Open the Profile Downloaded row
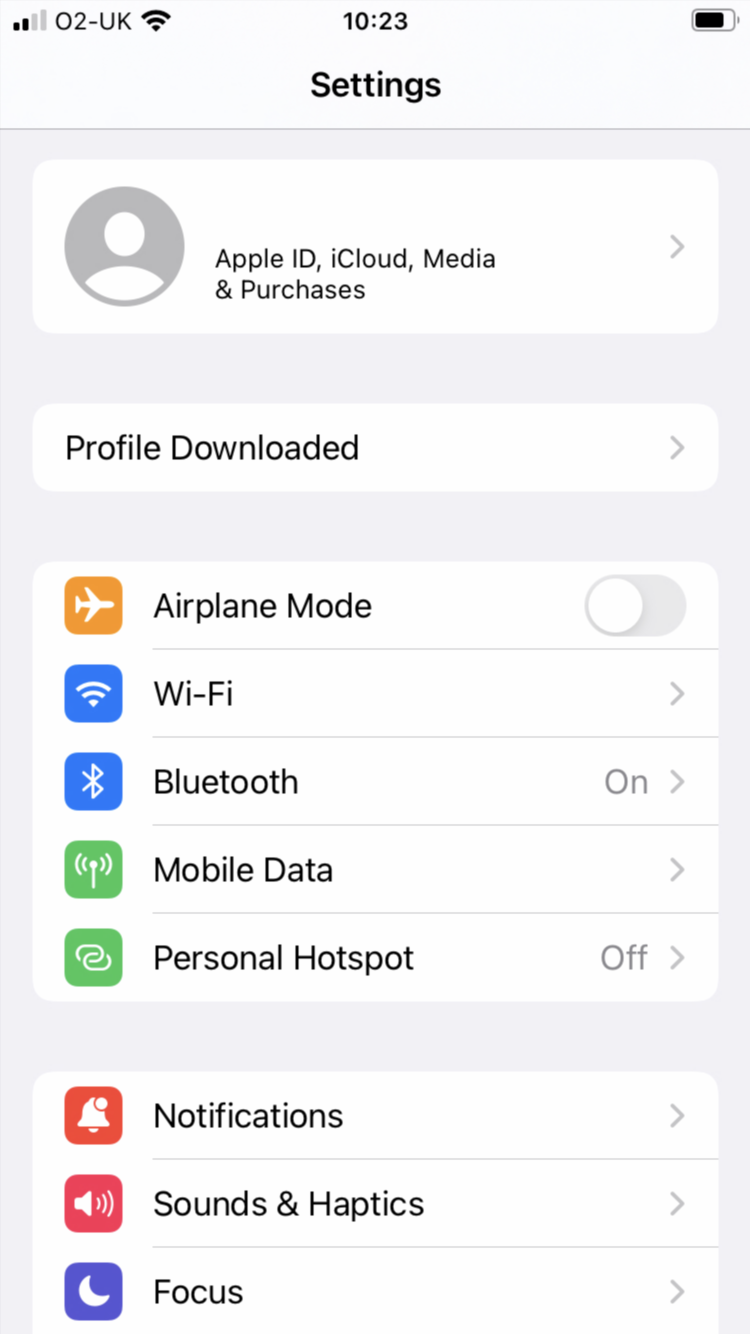Screen dimensions: 750x1334 coord(375,447)
